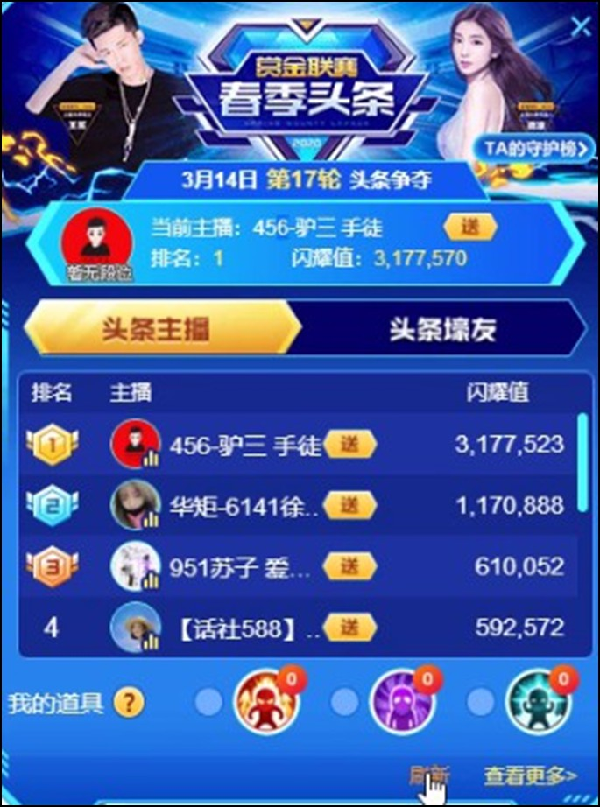600x807 pixels.
Task: Send gift to rank 1 456-驴三 手徒
Action: tap(350, 445)
